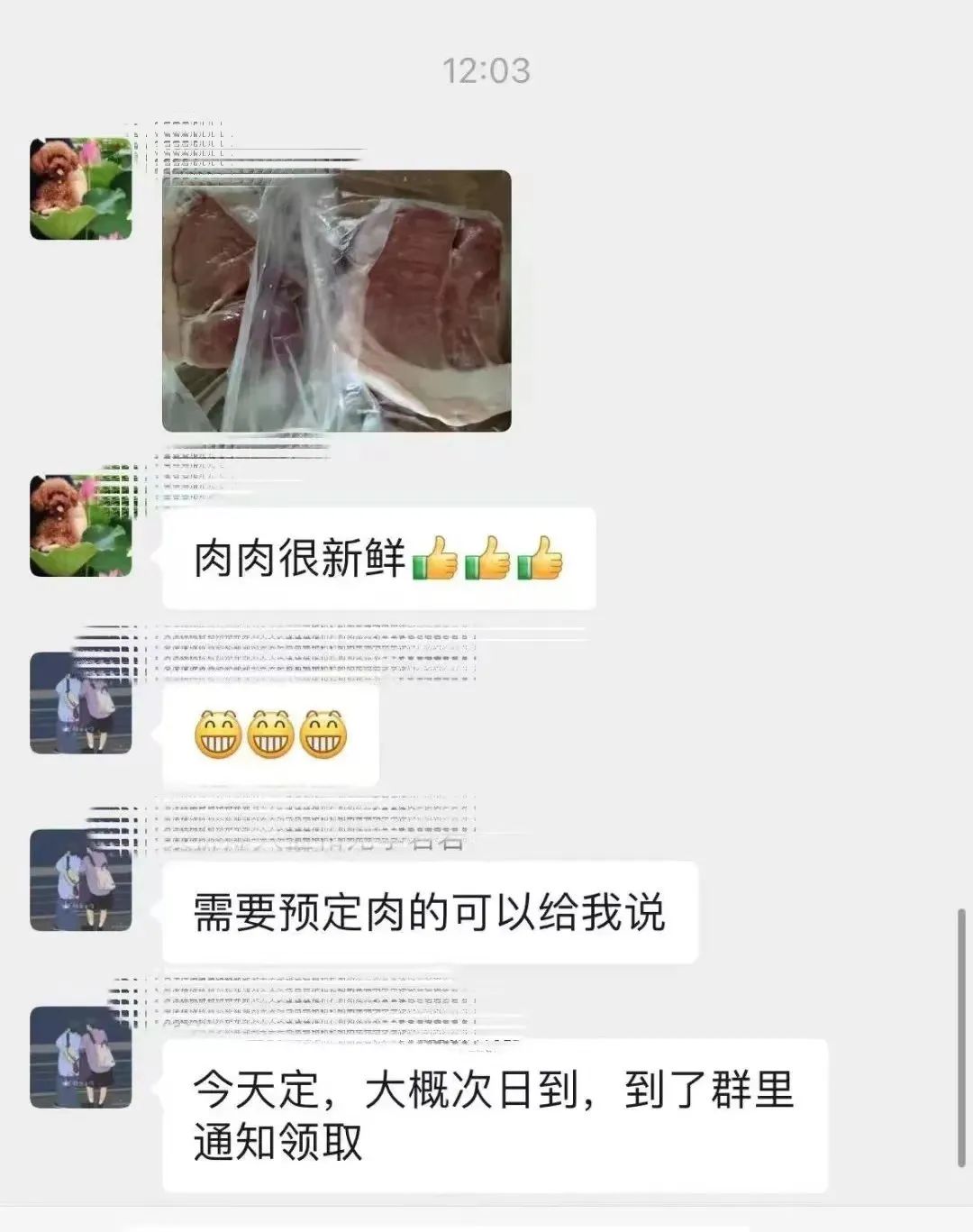Tap avatar beside 今天定，大概次日到 message
973x1232 pixels.
tap(81, 1056)
